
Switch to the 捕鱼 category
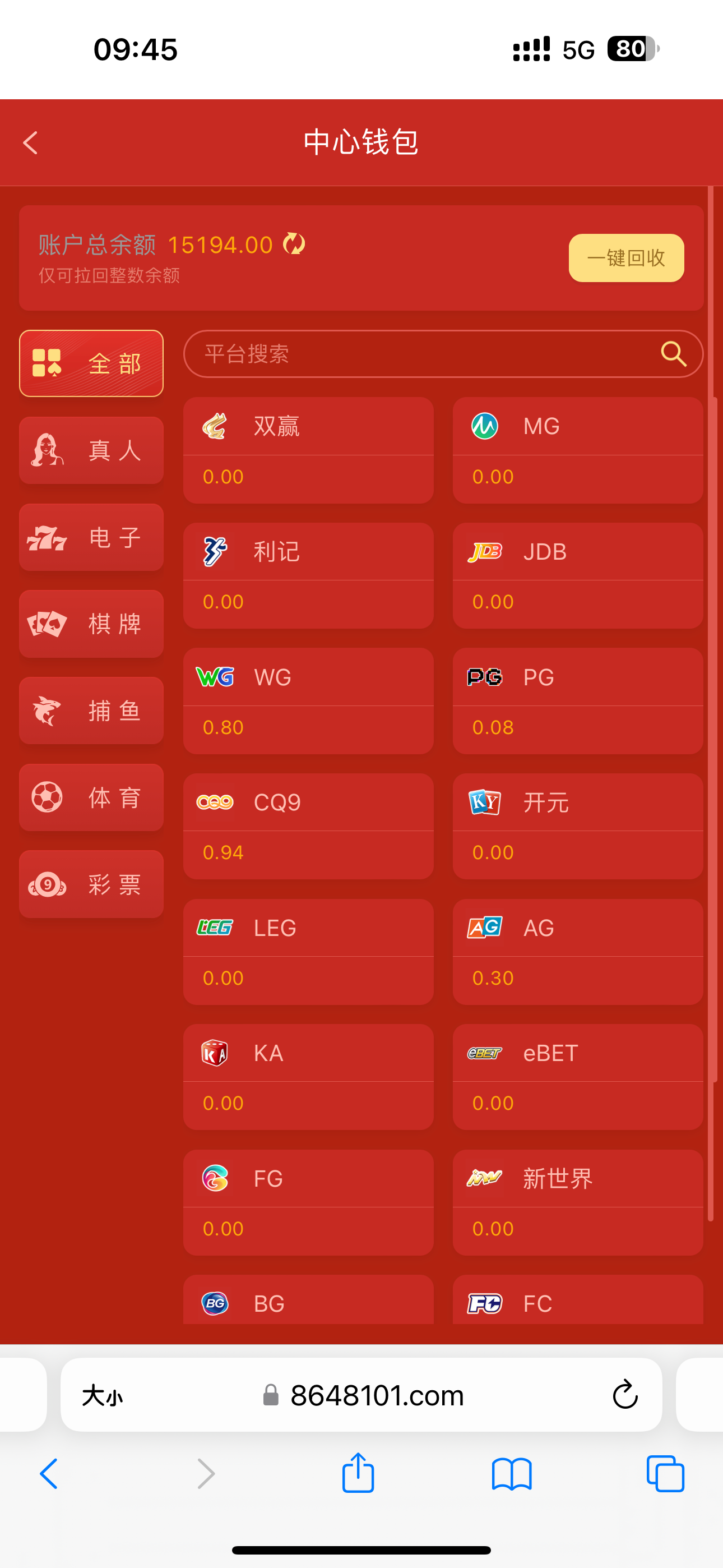(x=91, y=711)
